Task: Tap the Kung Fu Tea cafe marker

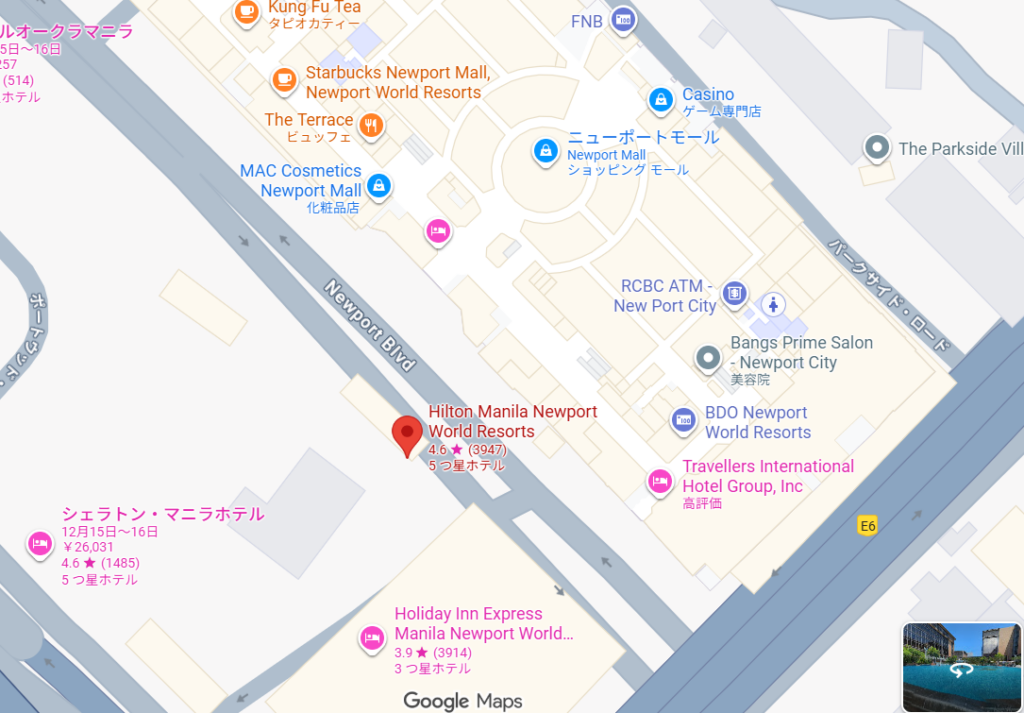Action: 245,12
